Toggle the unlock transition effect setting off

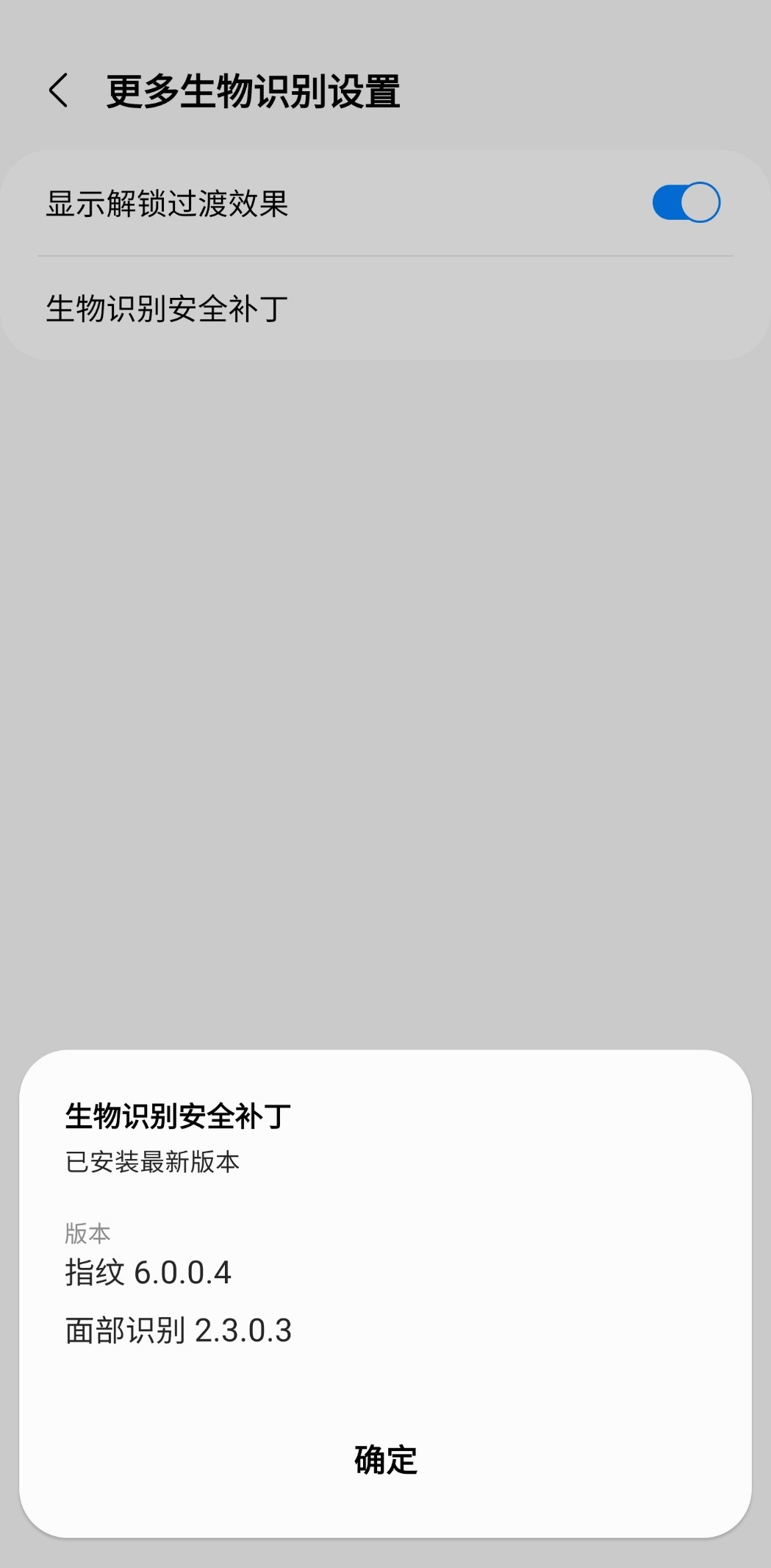[685, 200]
